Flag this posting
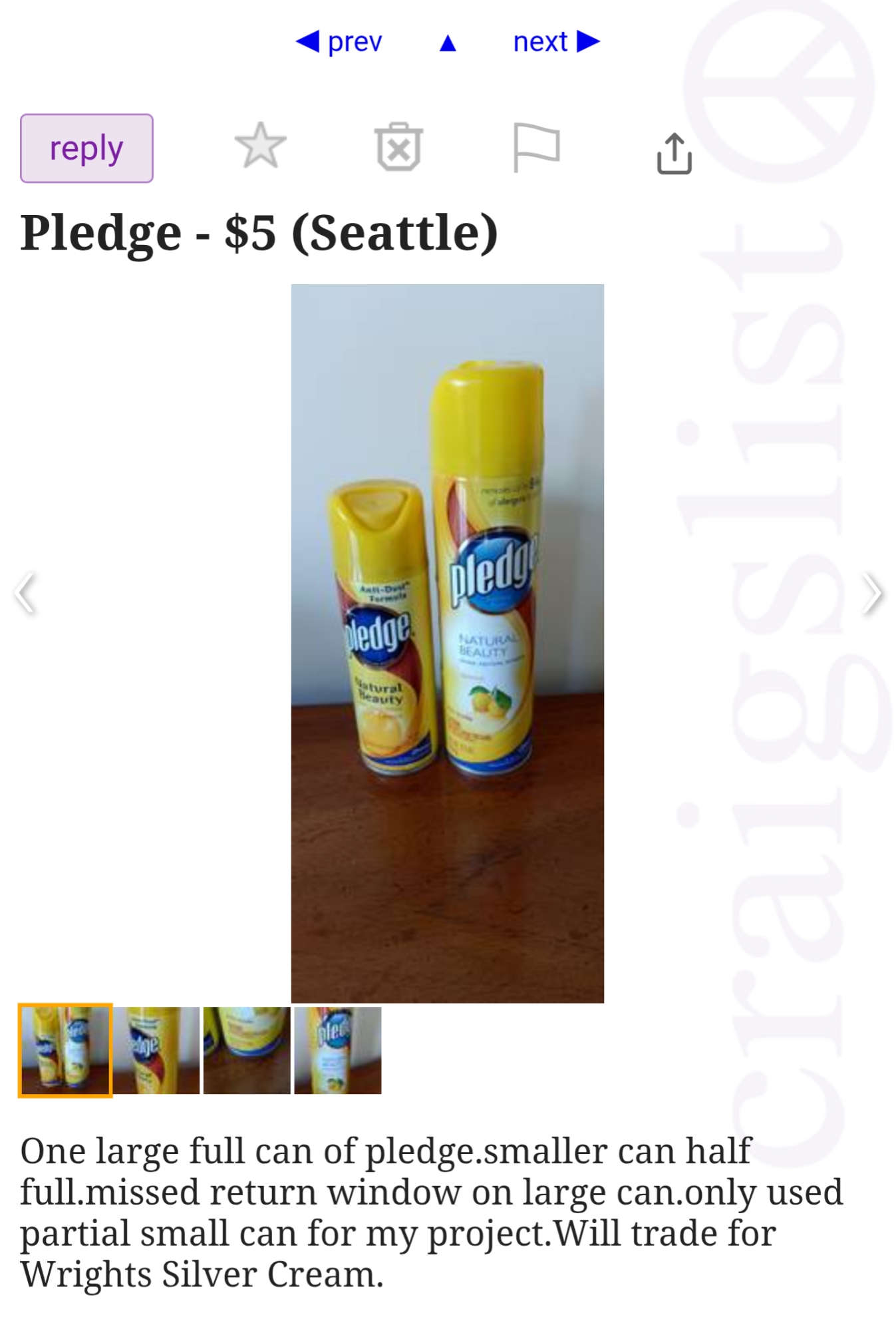The height and width of the screenshot is (1331, 896). [x=536, y=147]
